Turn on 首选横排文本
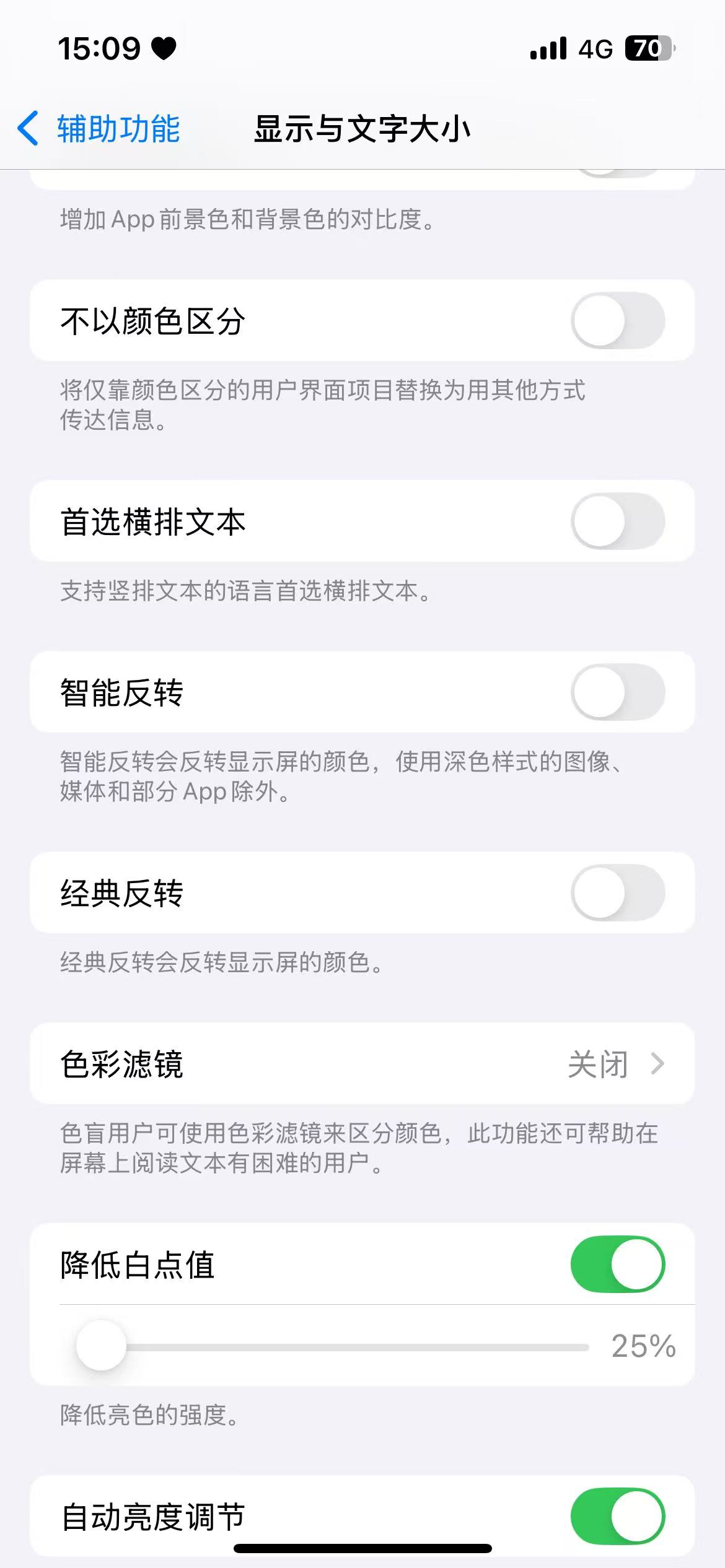This screenshot has height=1568, width=725. tap(617, 521)
